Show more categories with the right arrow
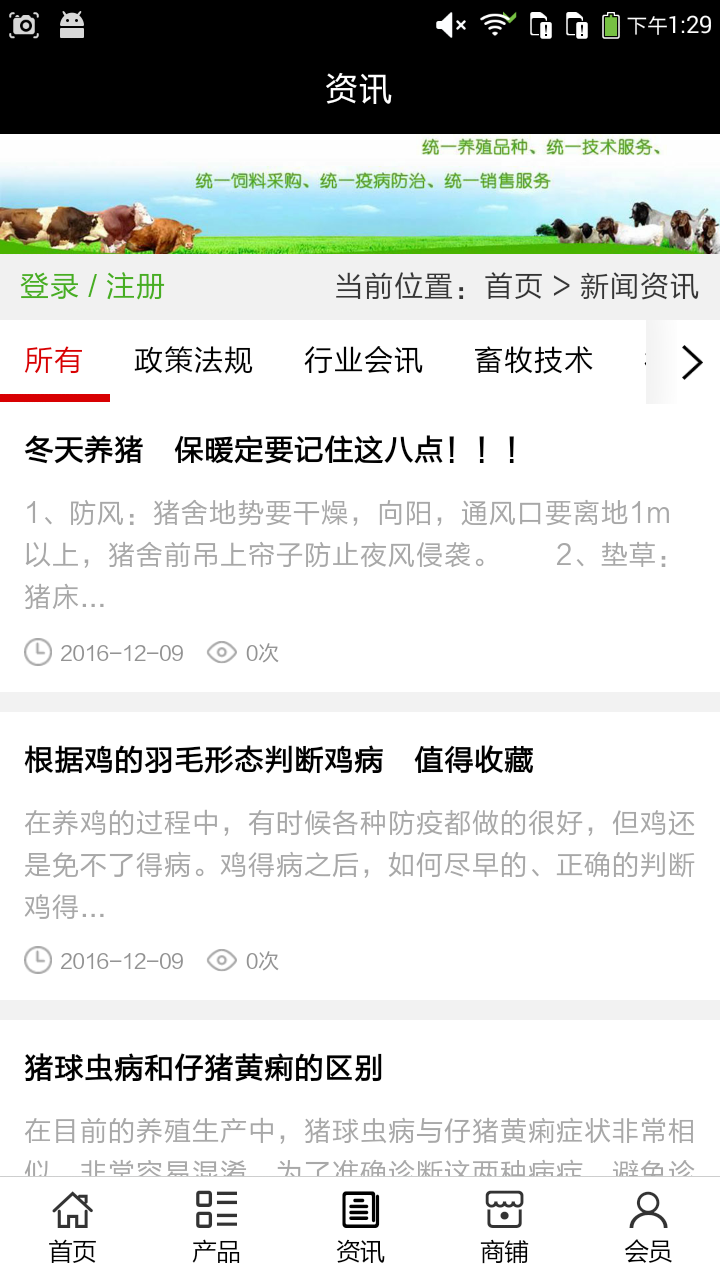This screenshot has height=1280, width=720. pos(692,362)
